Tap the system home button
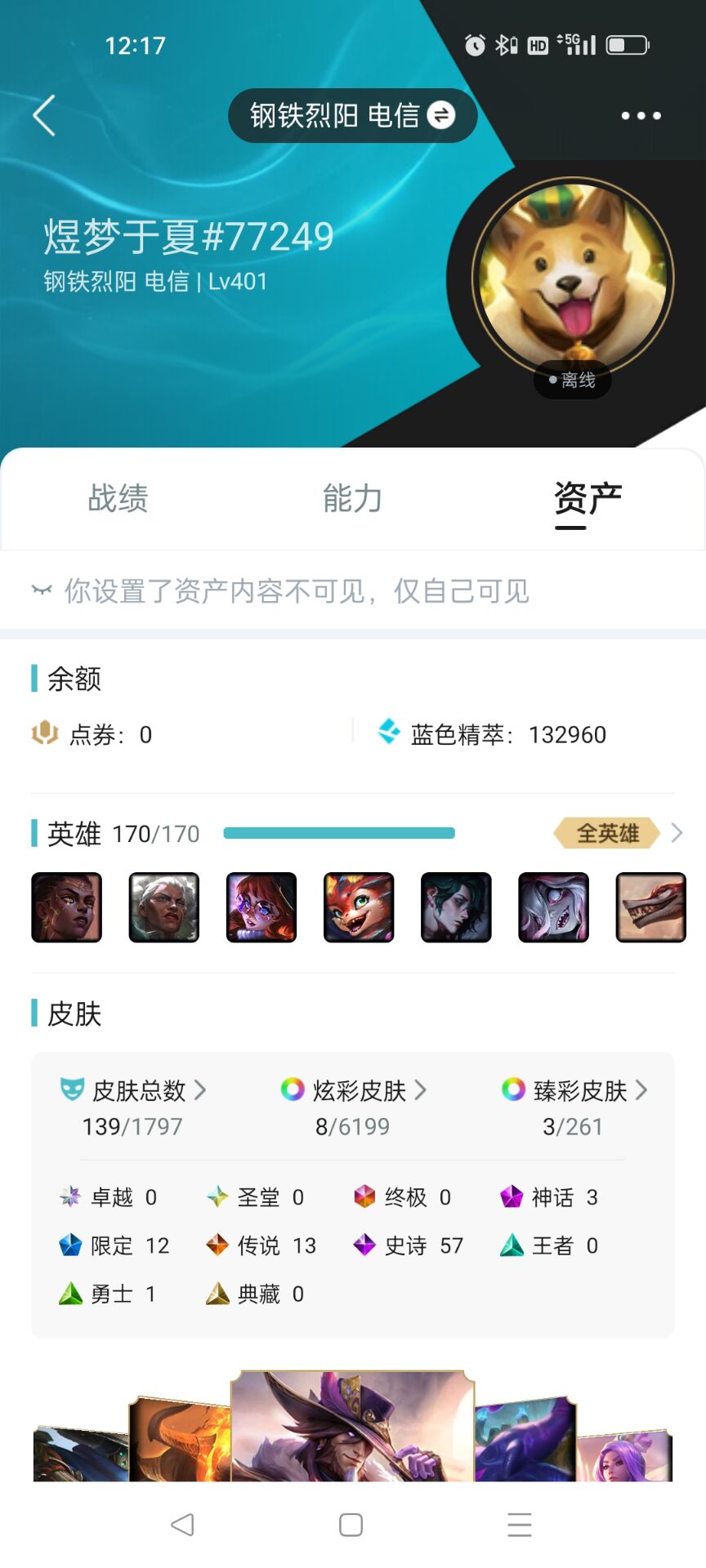Image resolution: width=706 pixels, height=1568 pixels. click(x=351, y=1525)
